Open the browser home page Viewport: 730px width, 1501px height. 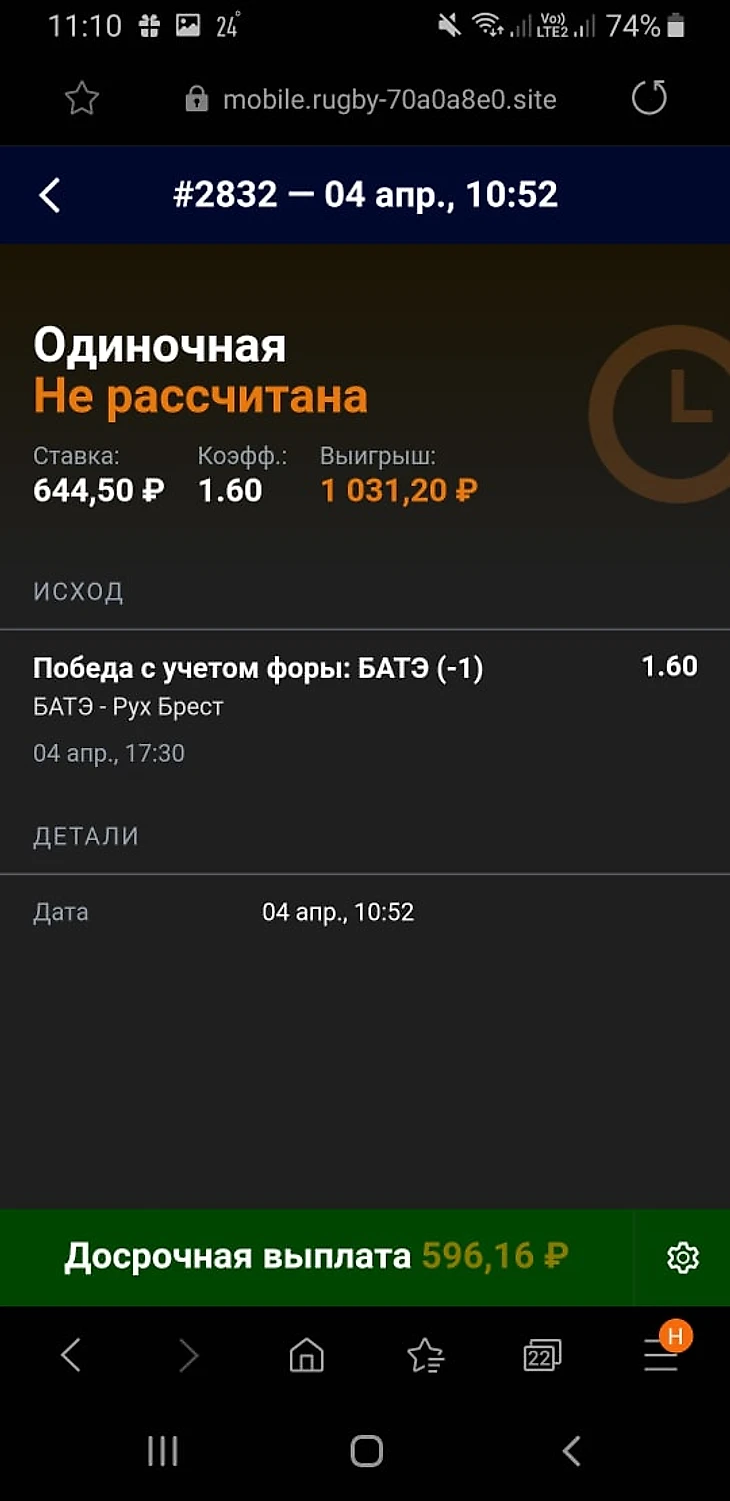coord(306,1356)
